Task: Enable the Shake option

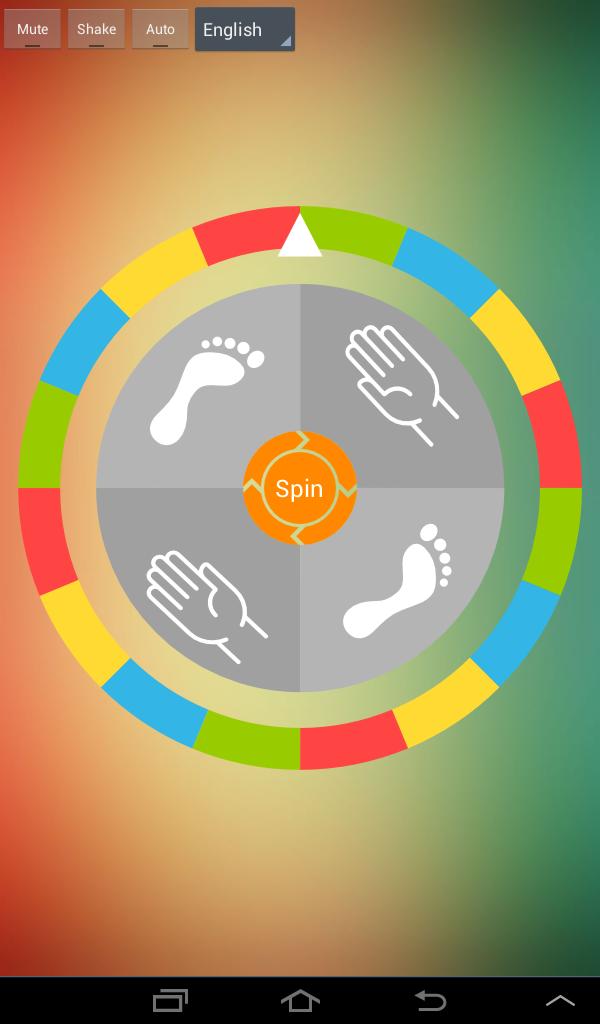Action: pos(96,29)
